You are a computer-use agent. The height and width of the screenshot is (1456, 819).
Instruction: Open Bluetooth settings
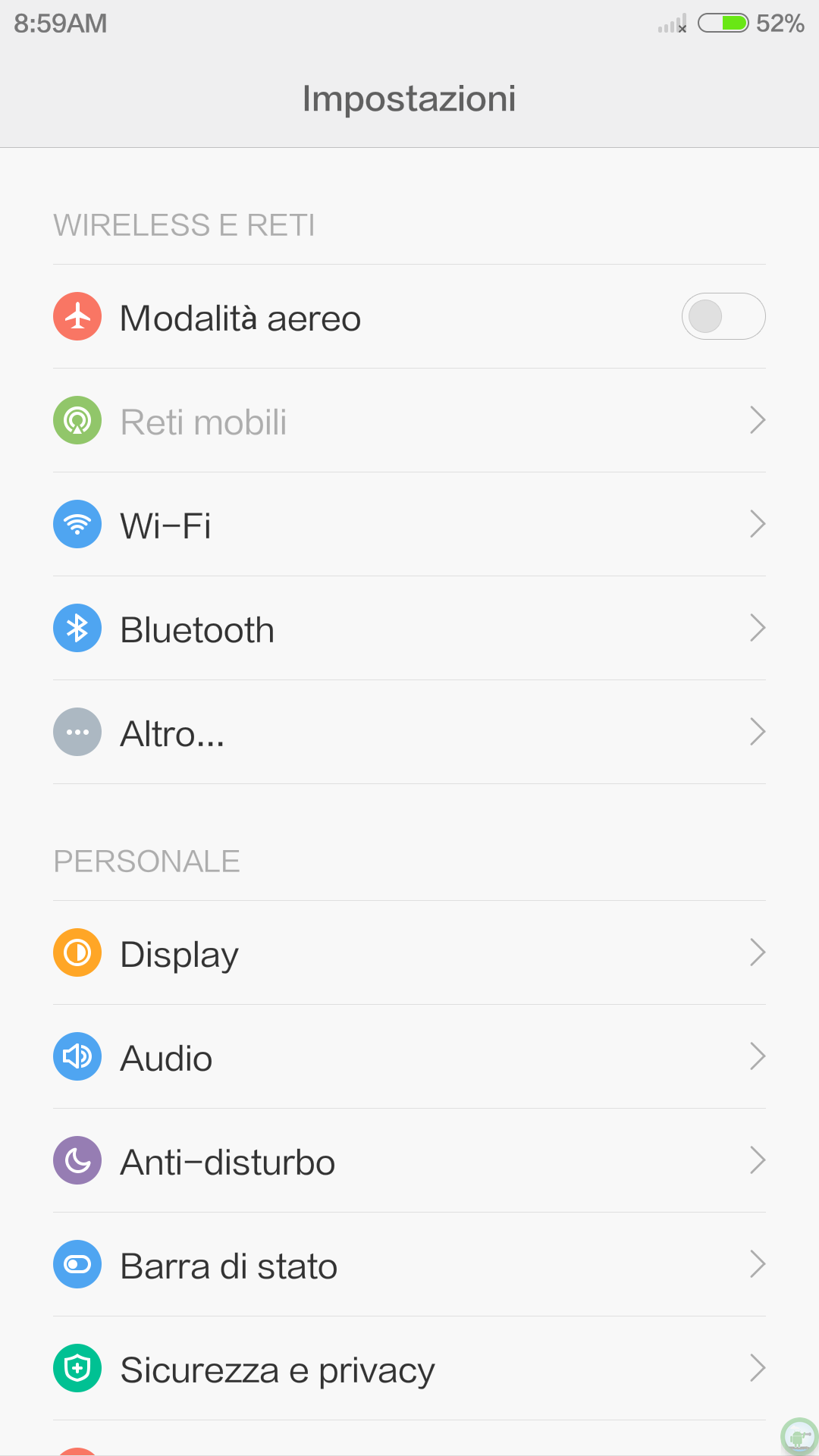[x=409, y=628]
